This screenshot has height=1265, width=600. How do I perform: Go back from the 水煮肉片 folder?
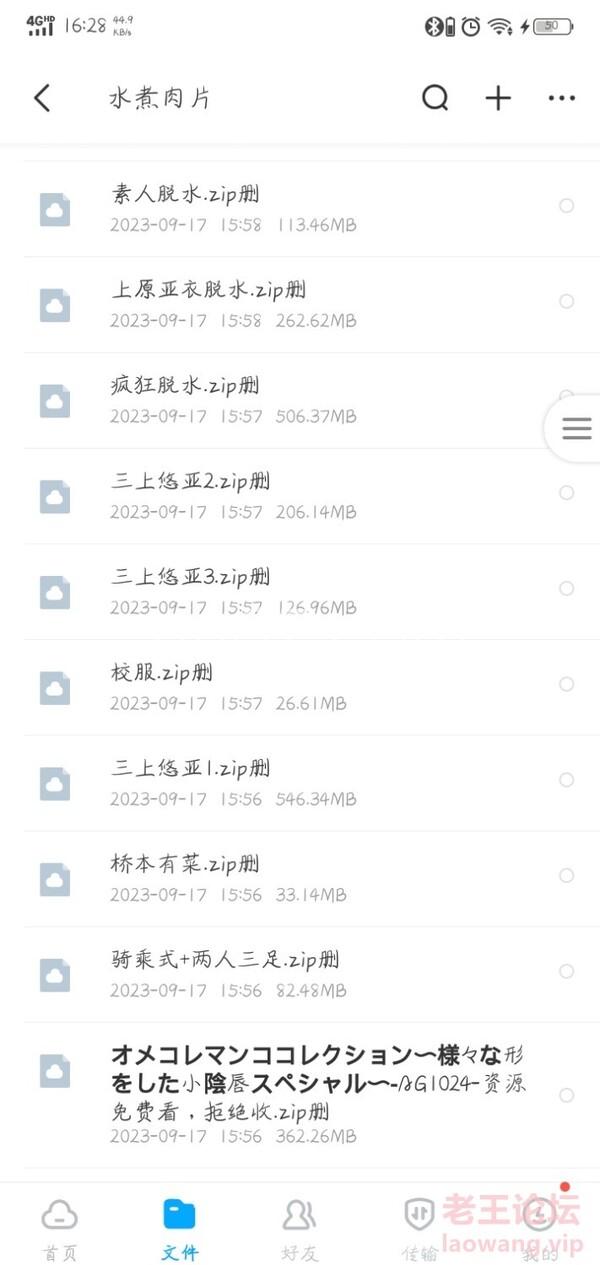coord(41,98)
